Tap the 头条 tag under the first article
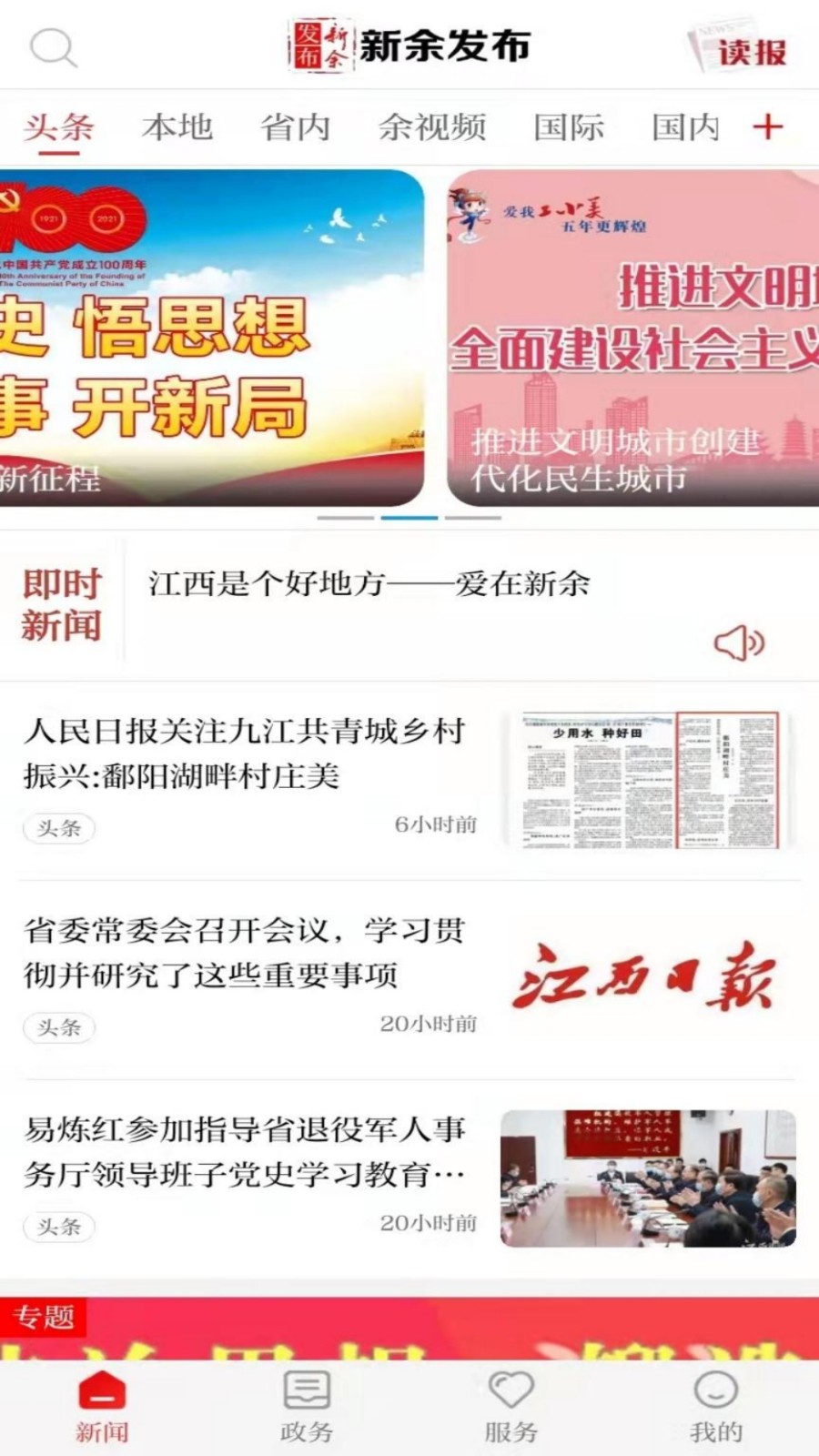This screenshot has height=1456, width=819. (57, 828)
